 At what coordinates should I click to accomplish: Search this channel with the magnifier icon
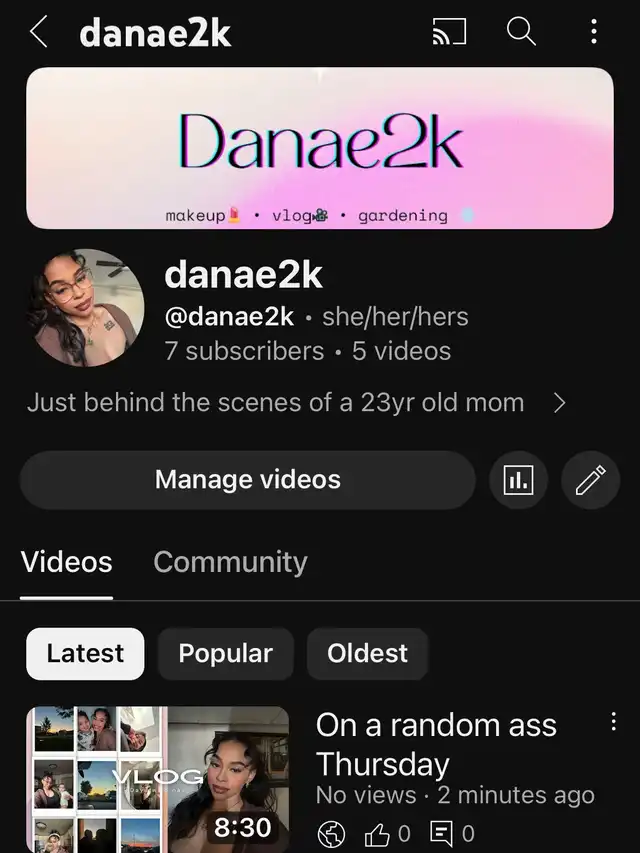521,32
